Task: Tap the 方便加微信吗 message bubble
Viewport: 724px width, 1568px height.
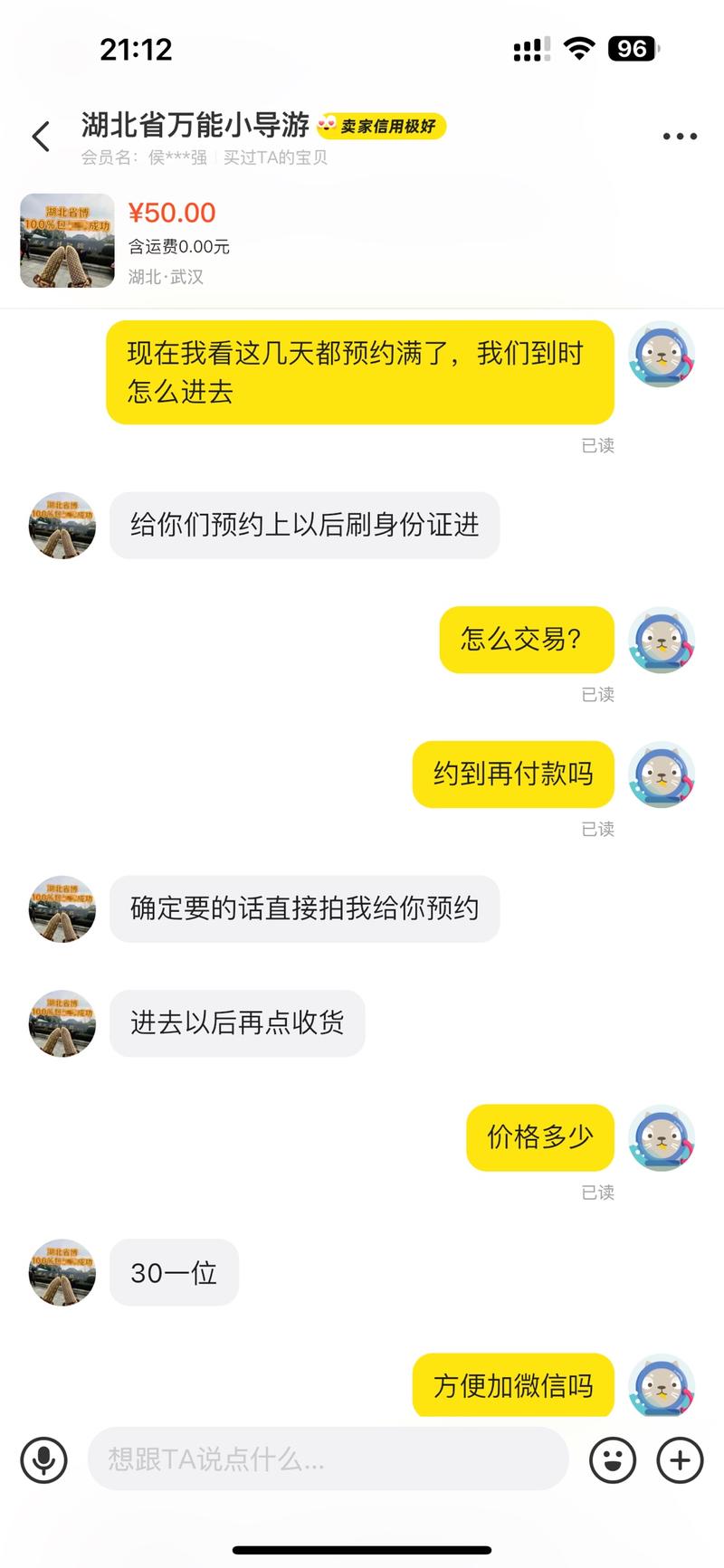Action: [512, 1384]
